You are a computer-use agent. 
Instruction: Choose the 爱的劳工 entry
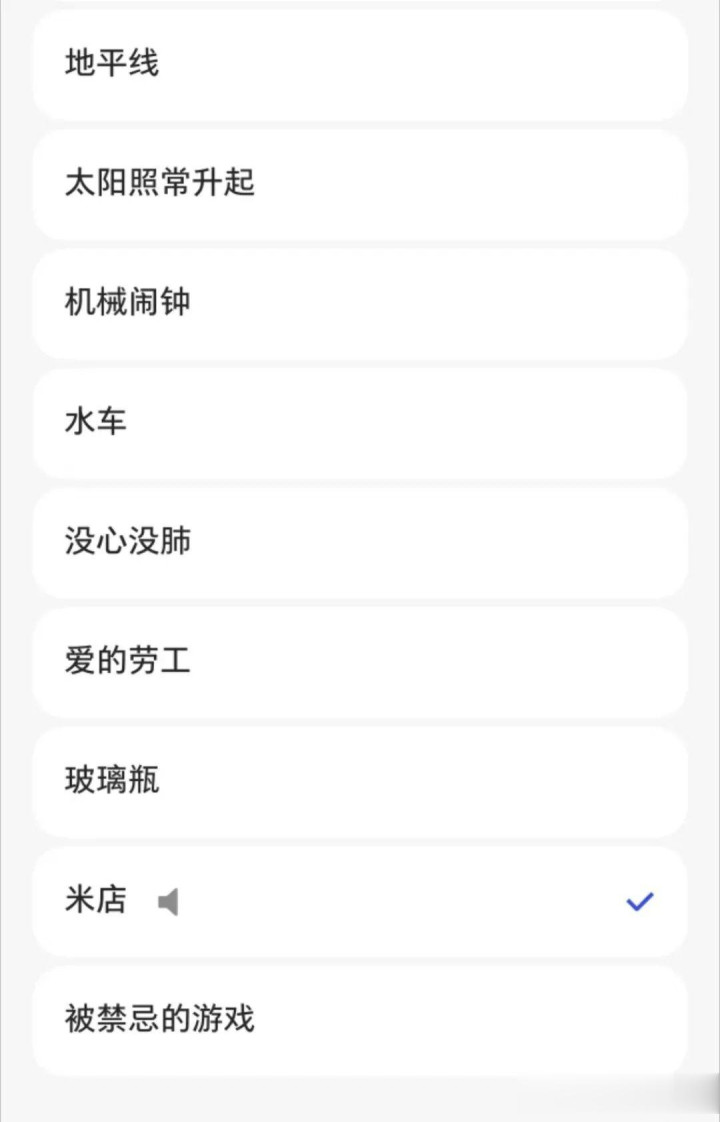pyautogui.click(x=360, y=661)
